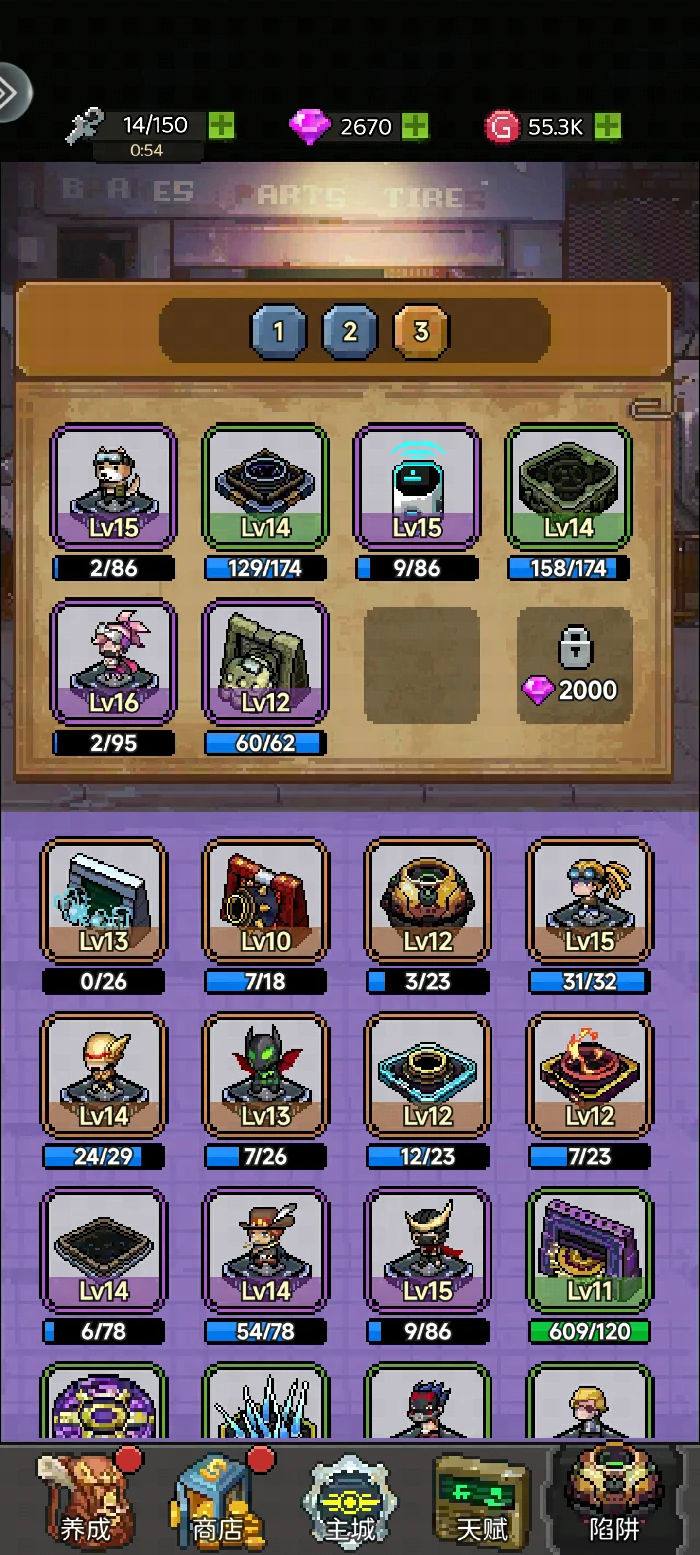Tap the Lv14 cowboy hat character card
Viewport: 700px width, 1555px height.
click(265, 1250)
